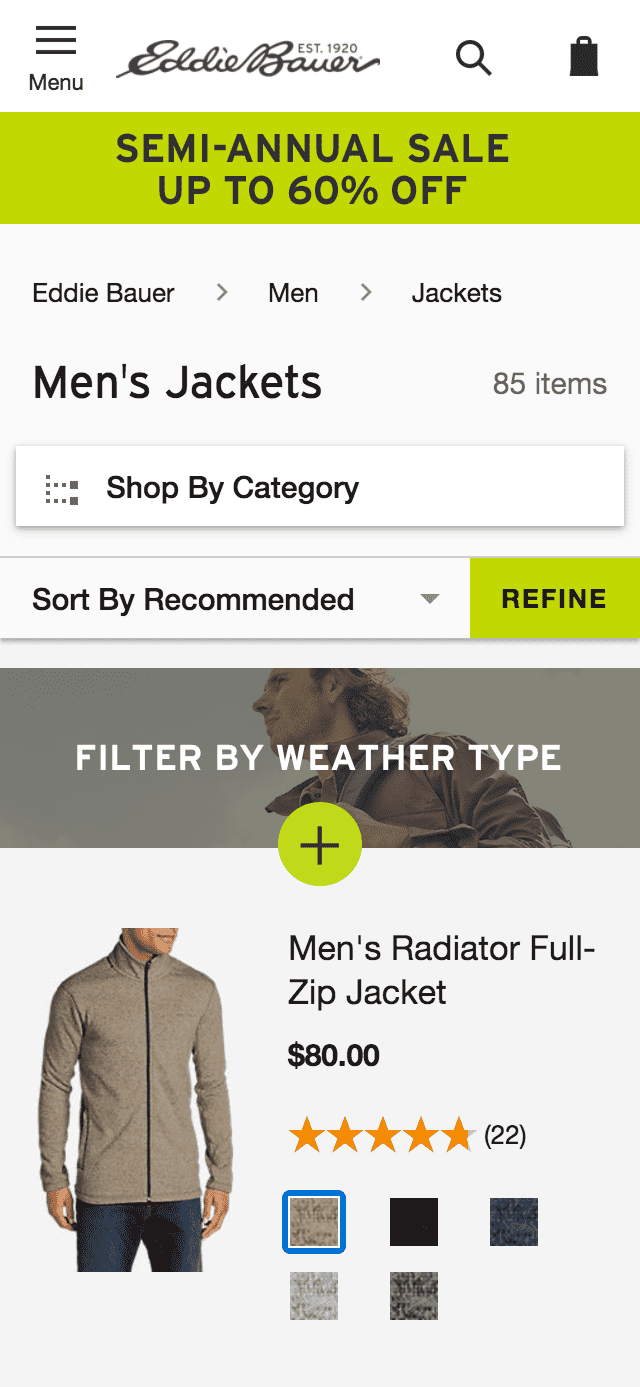Expand Shop By Category
The height and width of the screenshot is (1387, 640).
(x=320, y=488)
